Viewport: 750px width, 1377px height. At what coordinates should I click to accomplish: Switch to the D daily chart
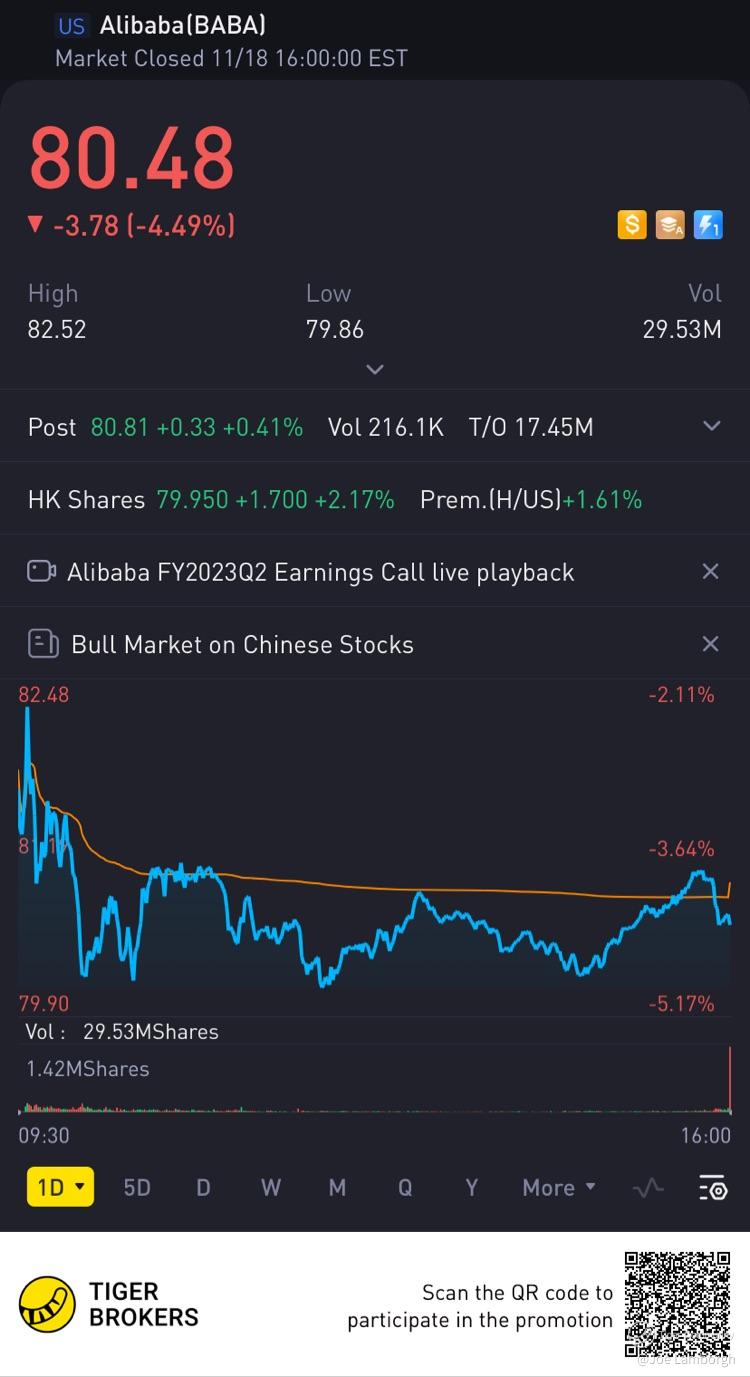(x=203, y=1187)
